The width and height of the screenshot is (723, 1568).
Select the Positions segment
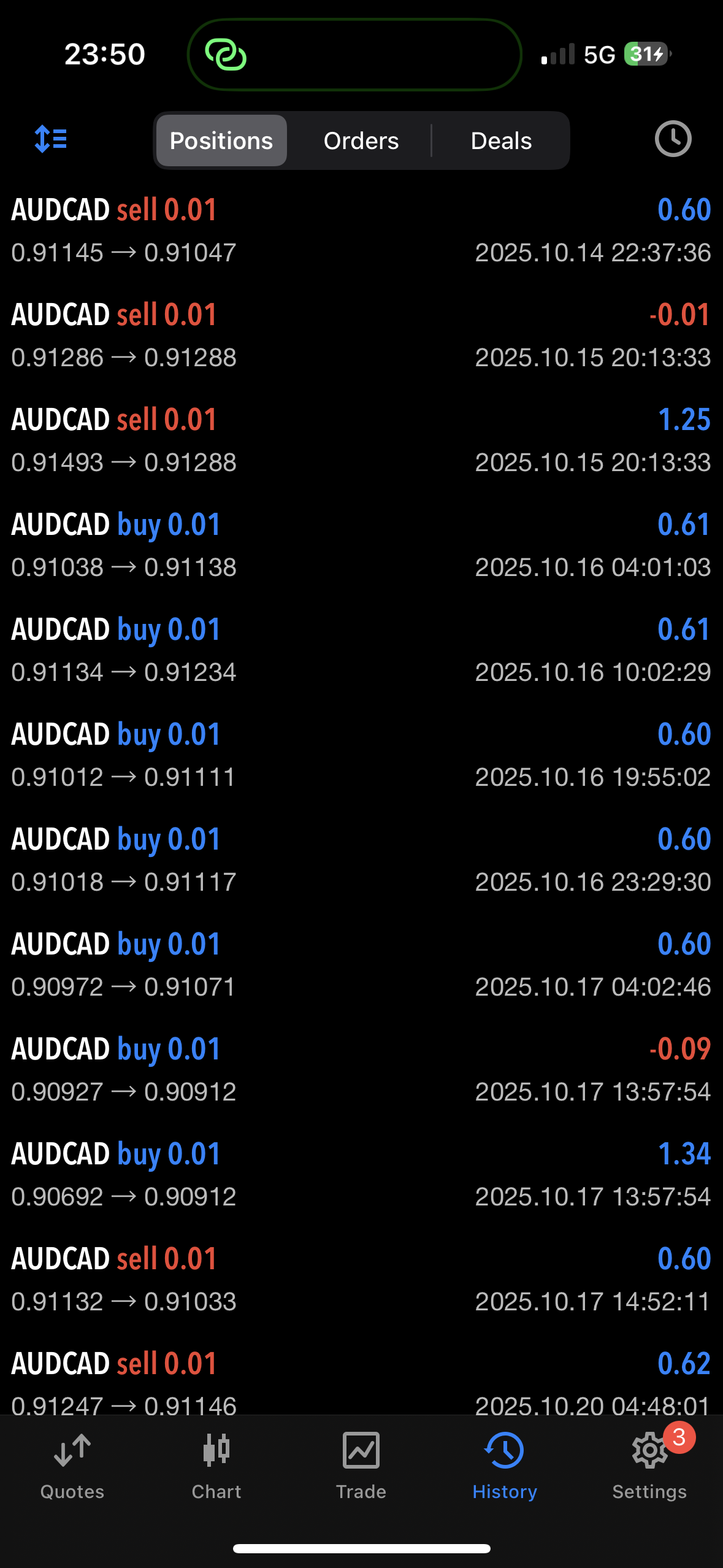[x=221, y=140]
